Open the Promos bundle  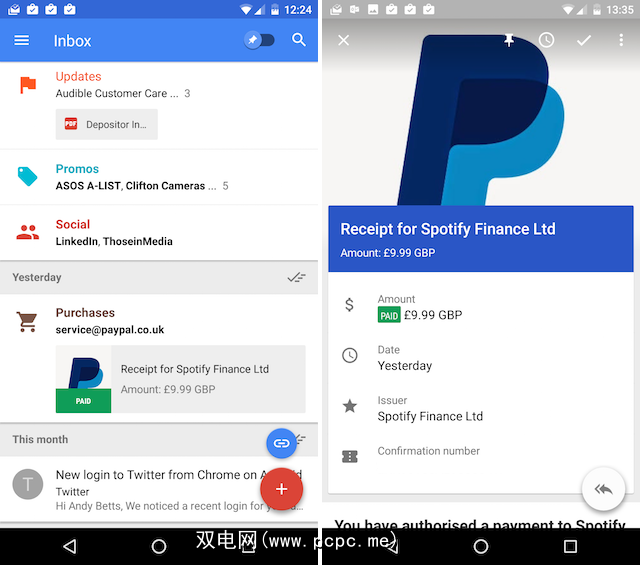(x=77, y=169)
